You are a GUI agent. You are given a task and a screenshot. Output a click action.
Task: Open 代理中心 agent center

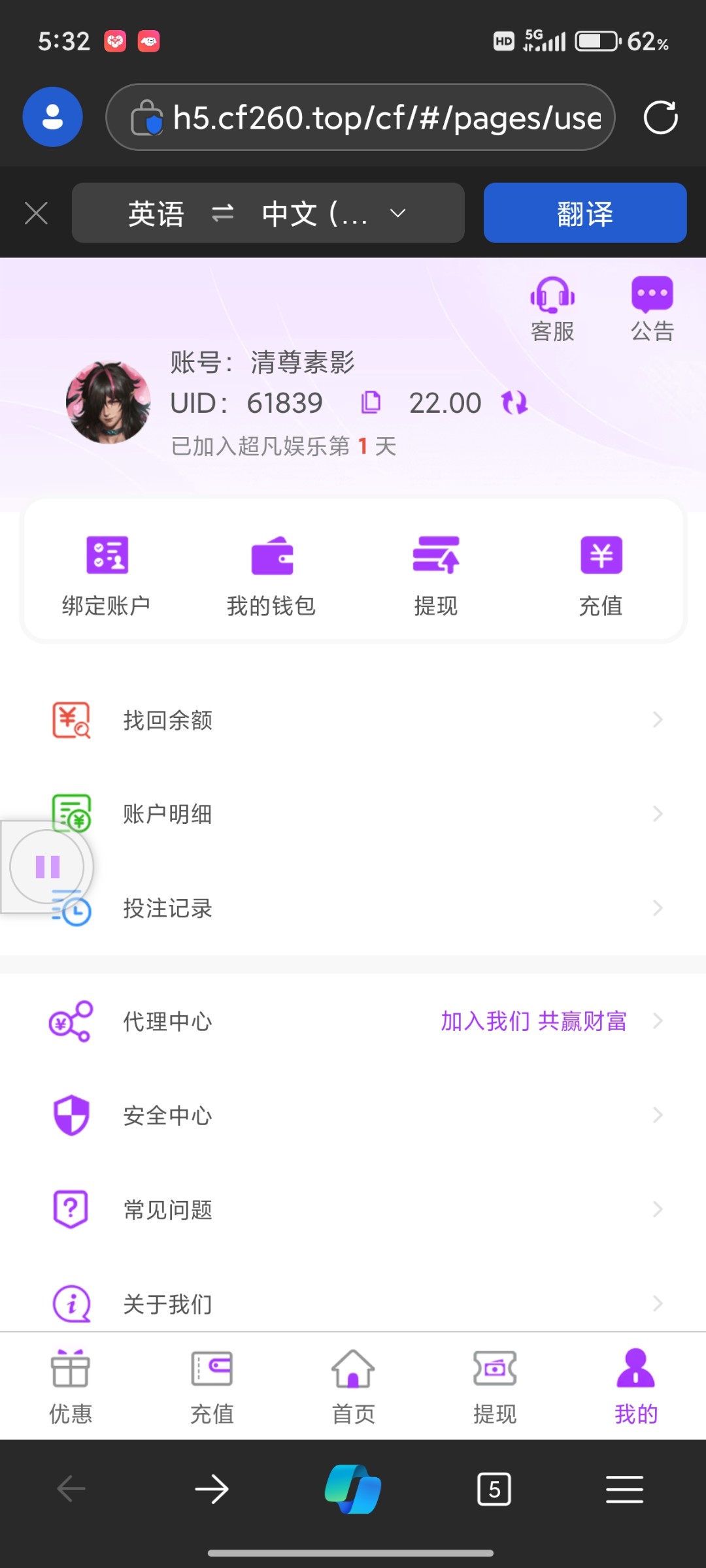[353, 1021]
